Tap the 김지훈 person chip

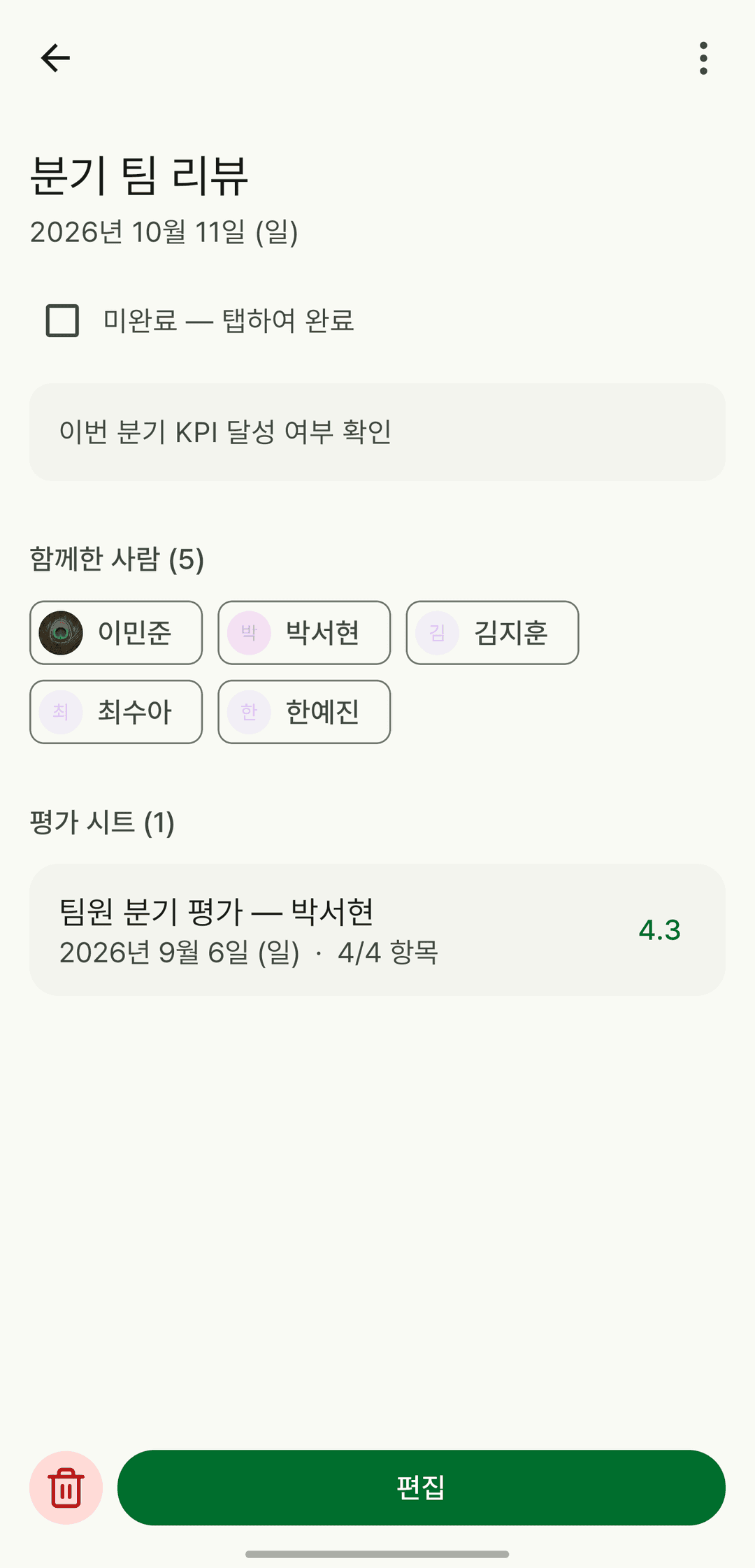(x=492, y=633)
